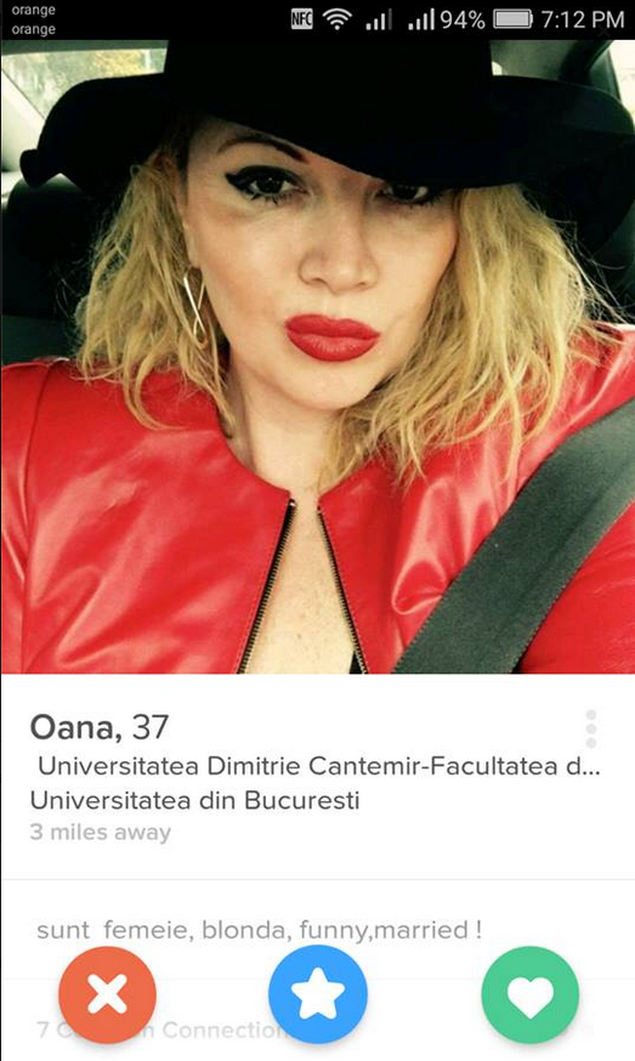The image size is (635, 1061).
Task: Pass on this profile with the red X
Action: 107,993
